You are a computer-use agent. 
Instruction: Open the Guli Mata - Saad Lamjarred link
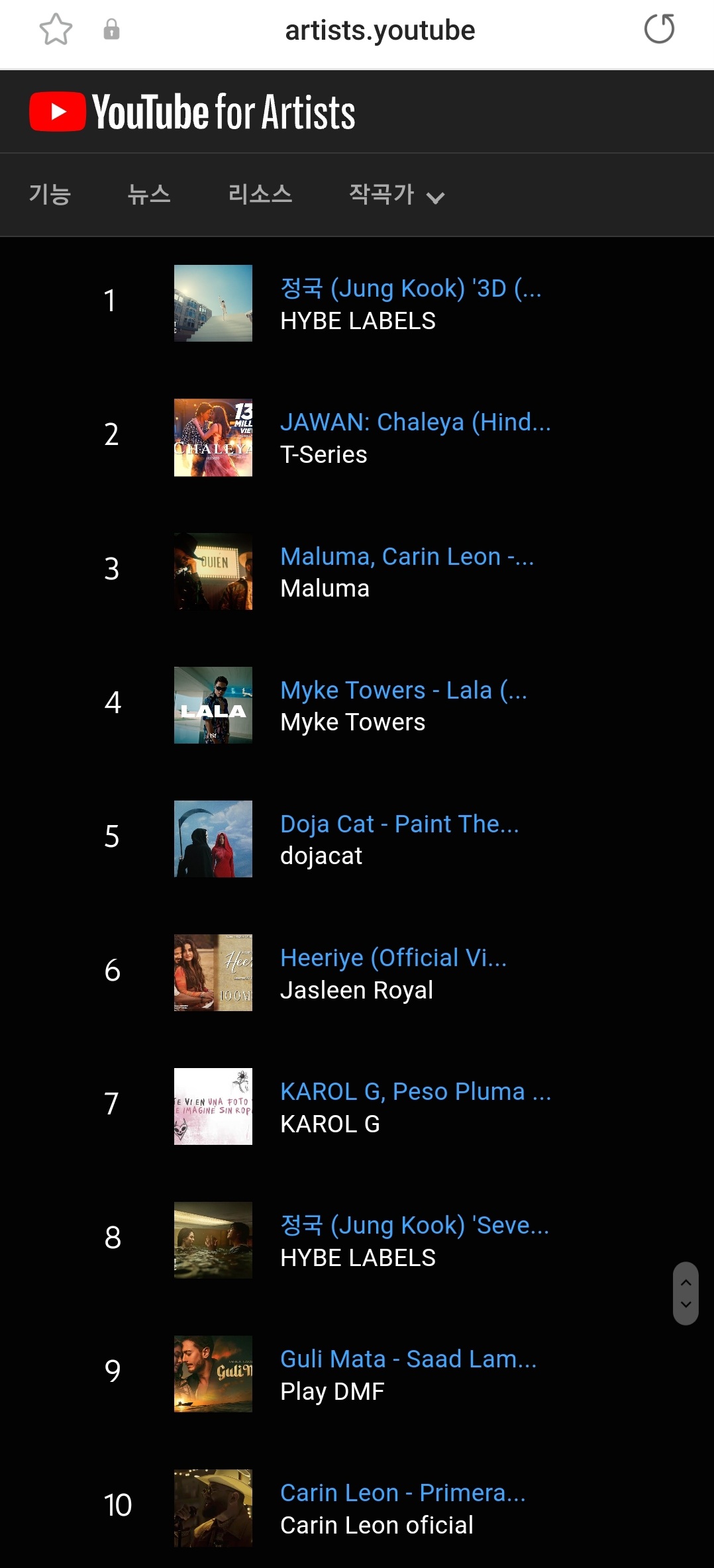click(x=408, y=1359)
